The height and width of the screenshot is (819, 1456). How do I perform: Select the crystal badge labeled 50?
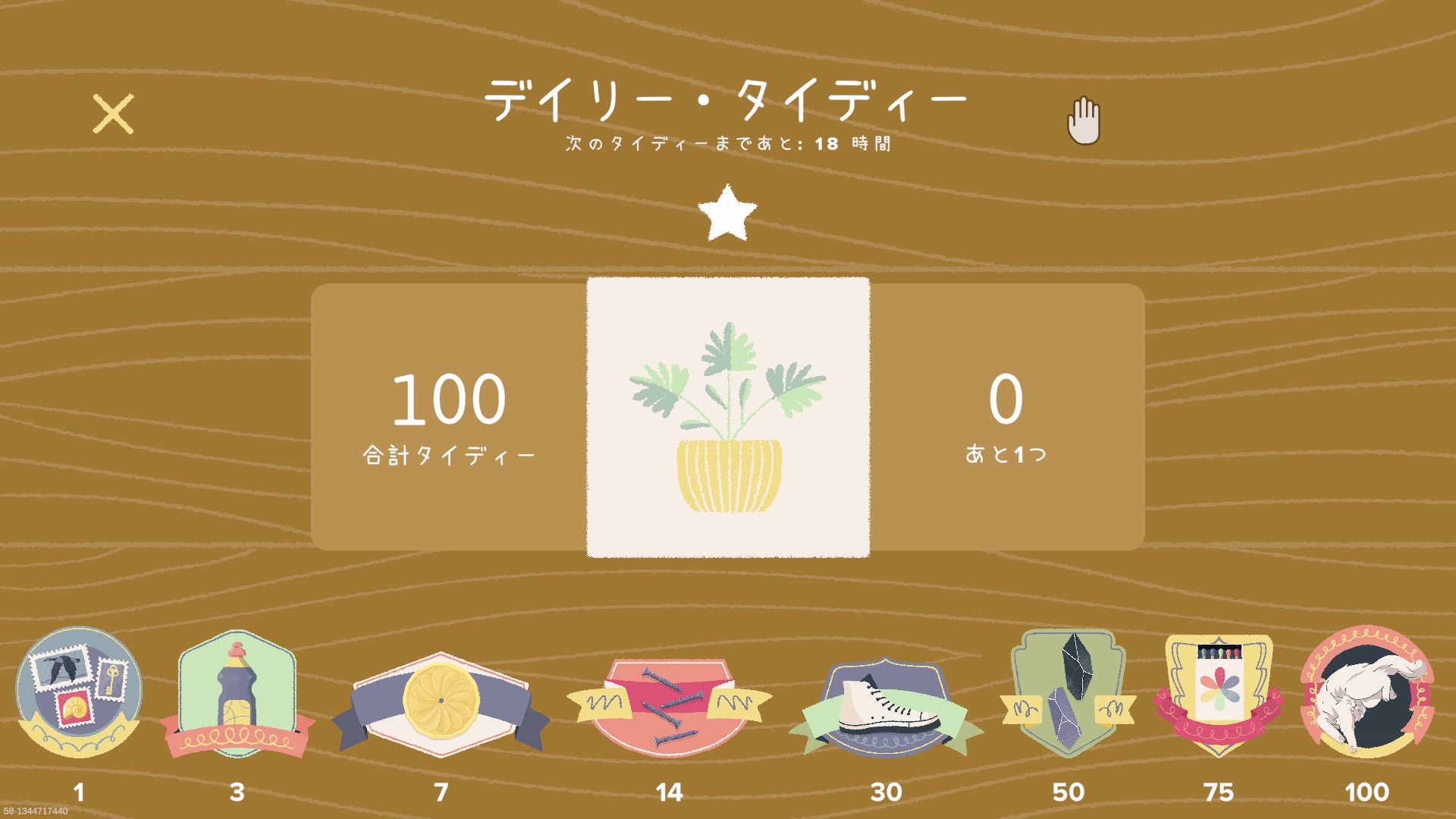click(x=1068, y=692)
